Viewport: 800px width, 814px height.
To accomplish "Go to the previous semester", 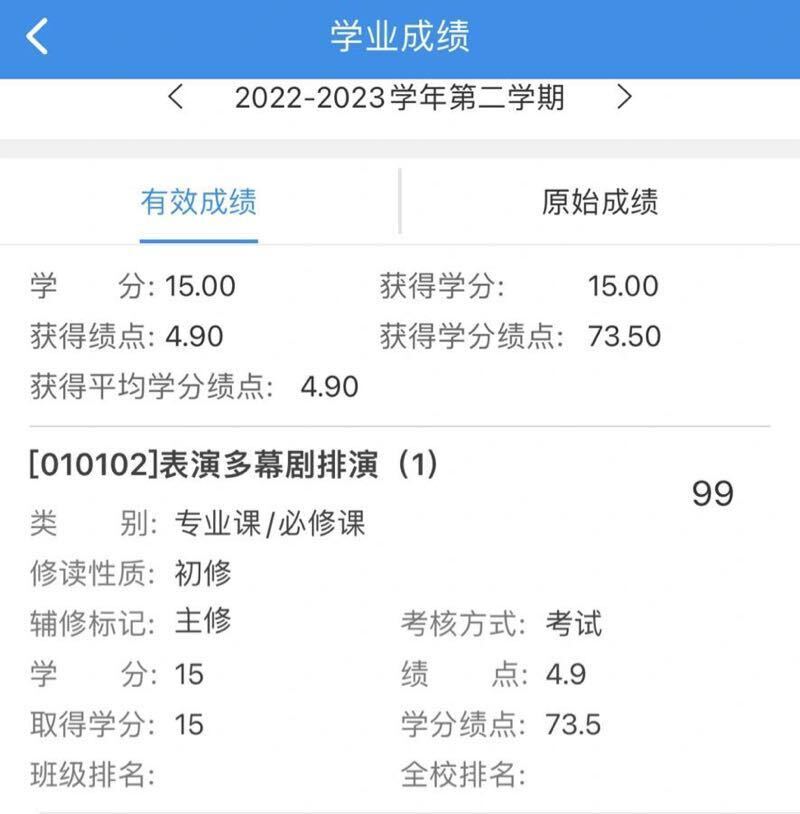I will pyautogui.click(x=176, y=97).
